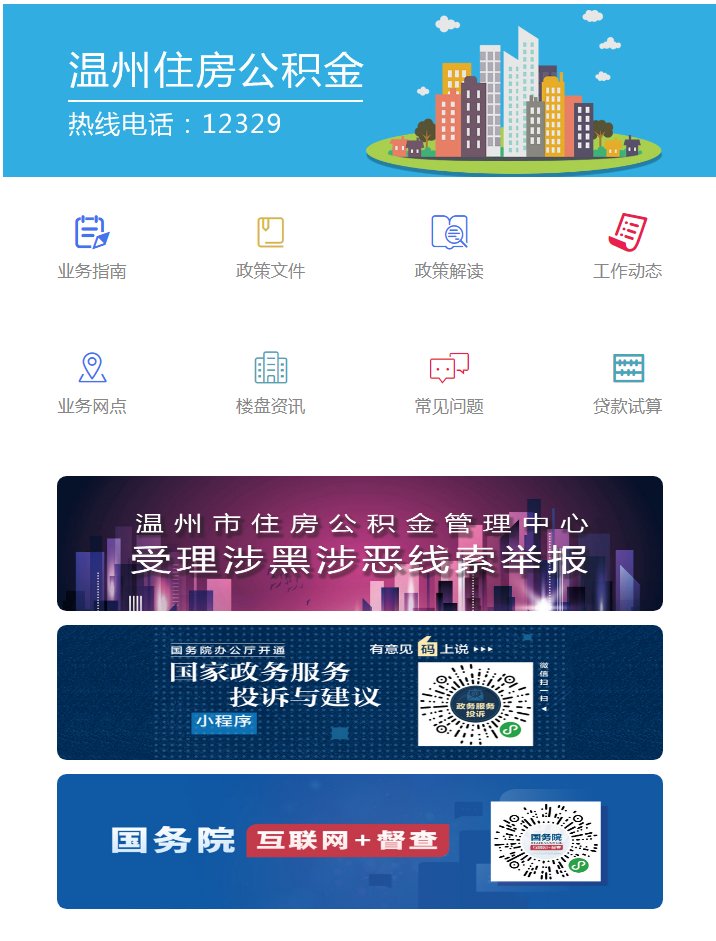
Task: Open 楼盘资讯 property information
Action: point(270,383)
